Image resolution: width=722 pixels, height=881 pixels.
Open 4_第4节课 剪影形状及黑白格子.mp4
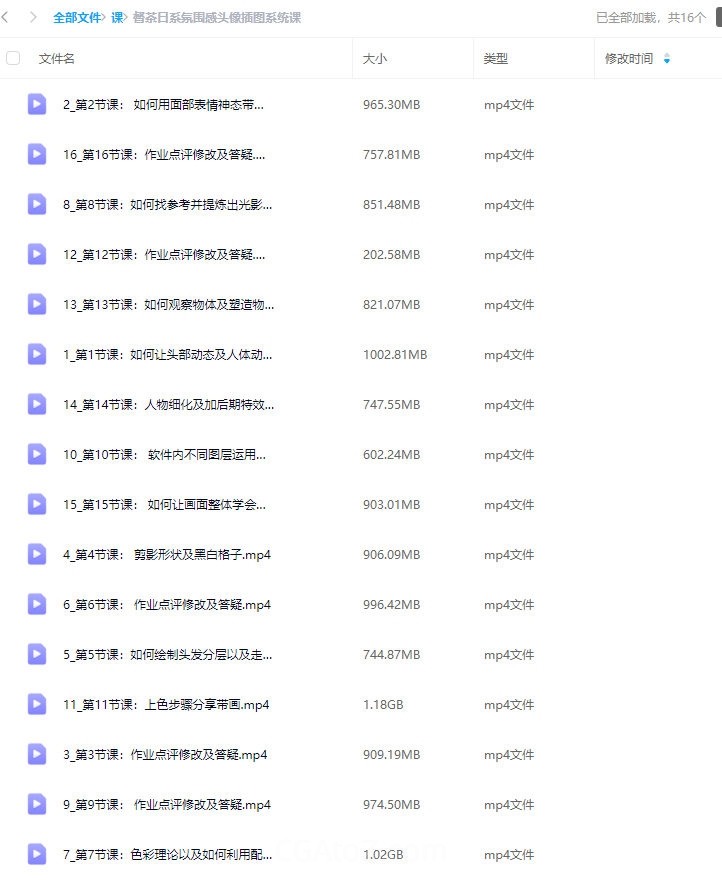[166, 554]
